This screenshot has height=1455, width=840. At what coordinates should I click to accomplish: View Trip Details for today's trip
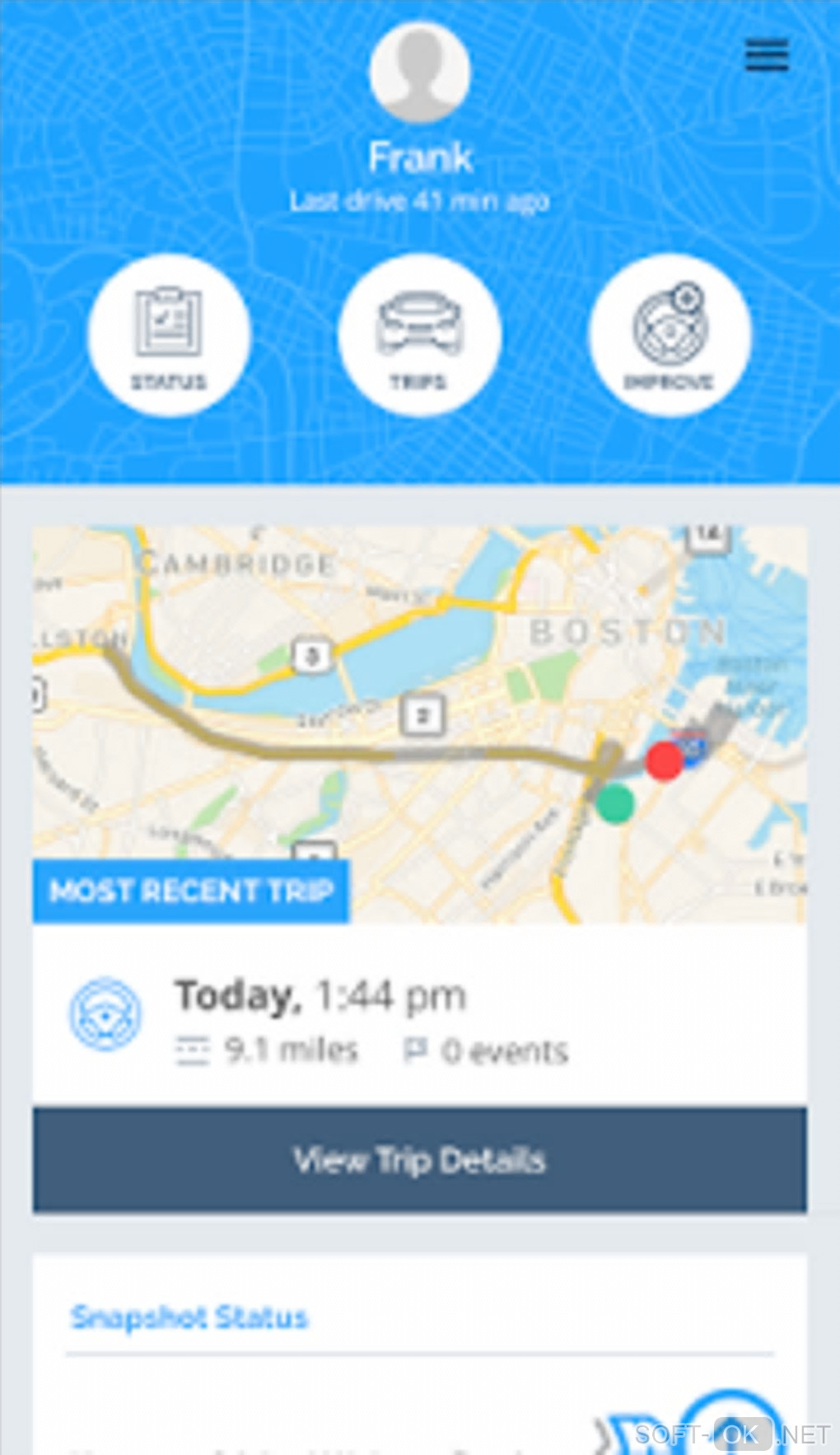point(419,1159)
